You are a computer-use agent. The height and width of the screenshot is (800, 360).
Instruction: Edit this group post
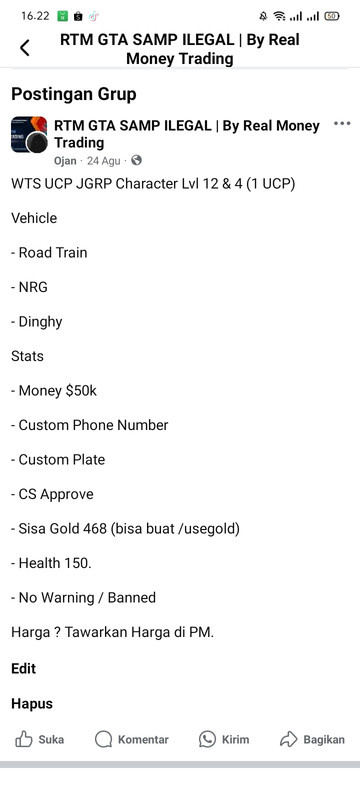(23, 669)
